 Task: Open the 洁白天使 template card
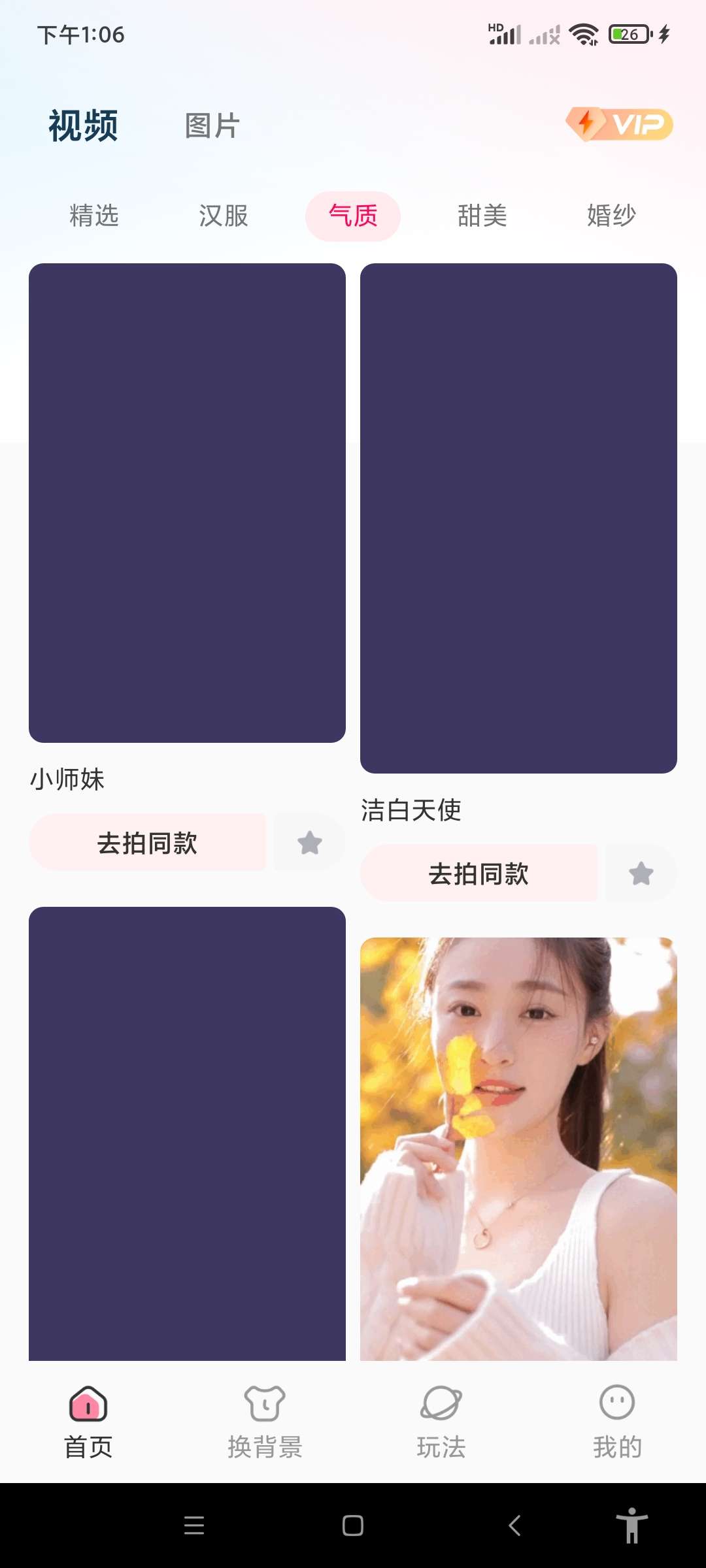518,518
